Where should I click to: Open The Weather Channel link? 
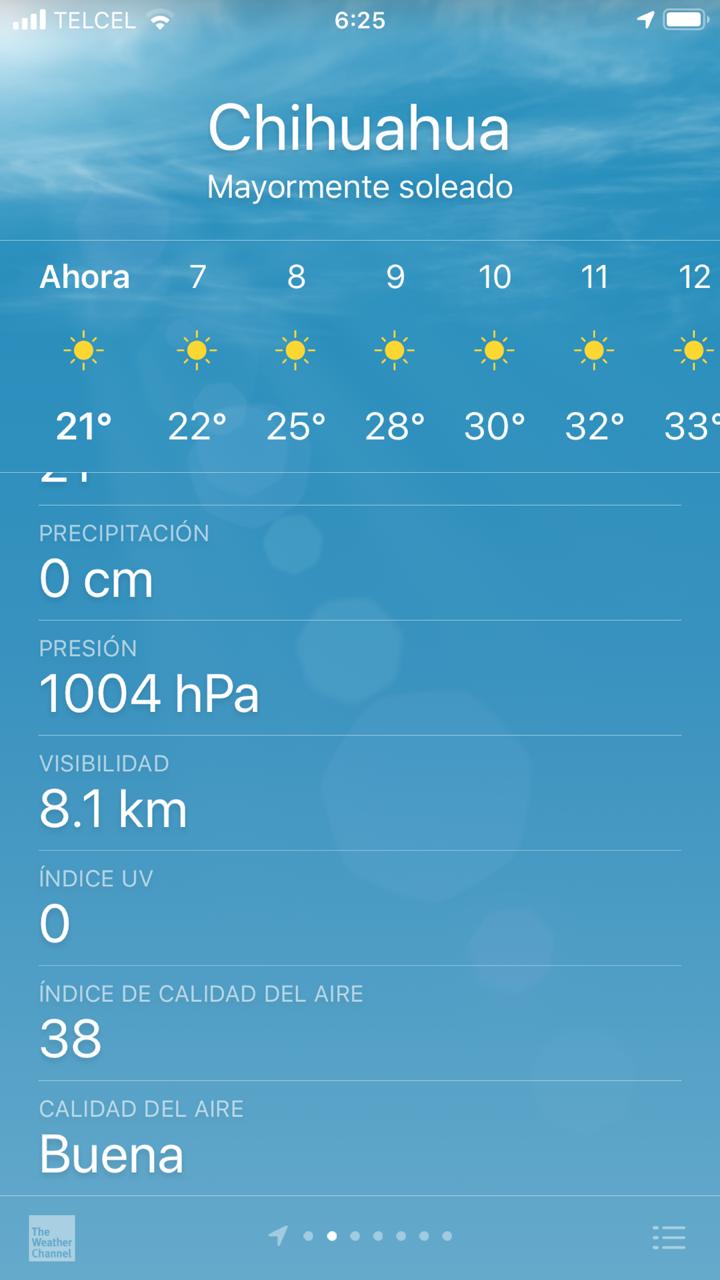(52, 1237)
